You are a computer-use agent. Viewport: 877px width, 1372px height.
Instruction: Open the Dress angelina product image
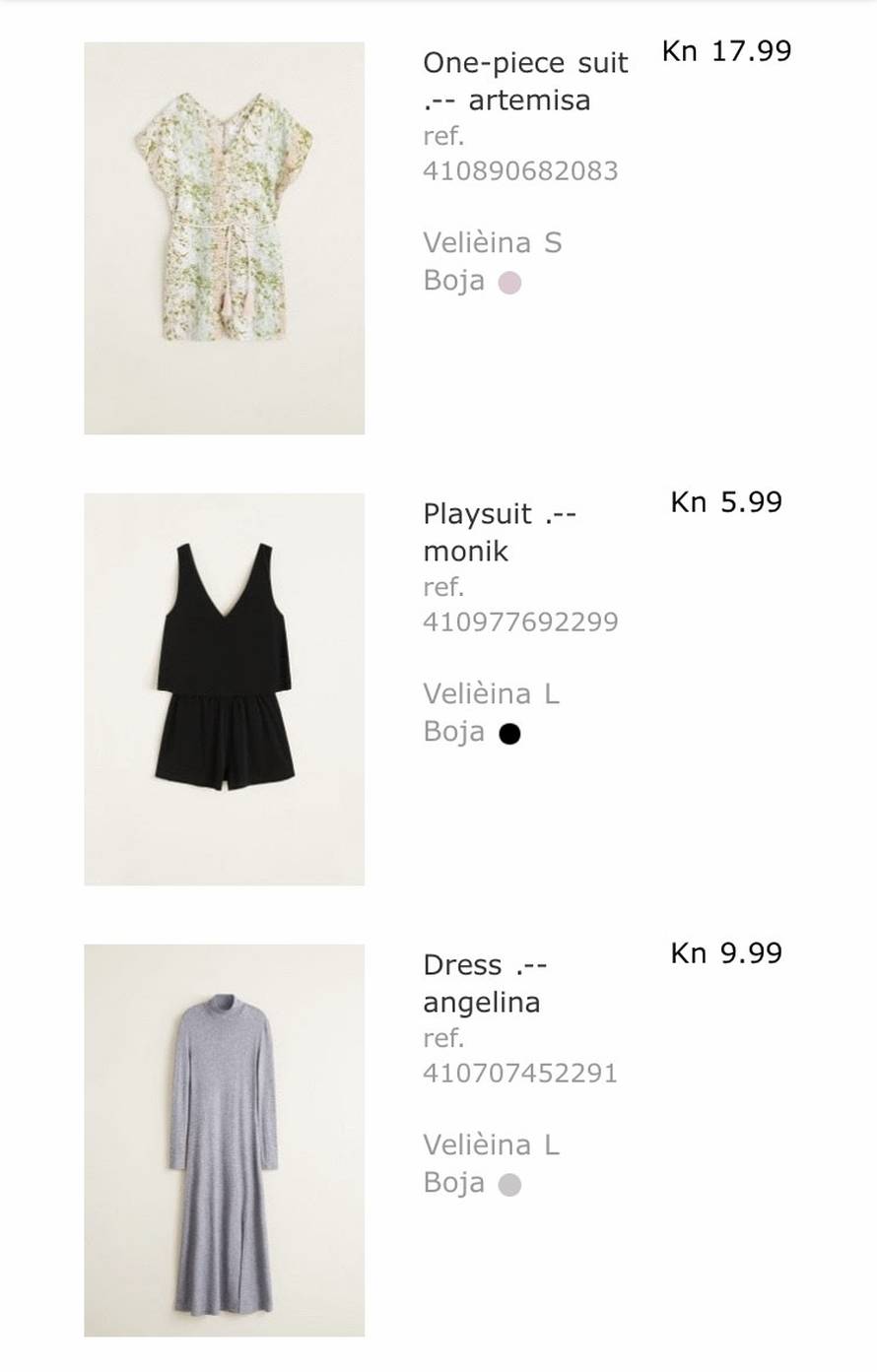[x=224, y=1140]
